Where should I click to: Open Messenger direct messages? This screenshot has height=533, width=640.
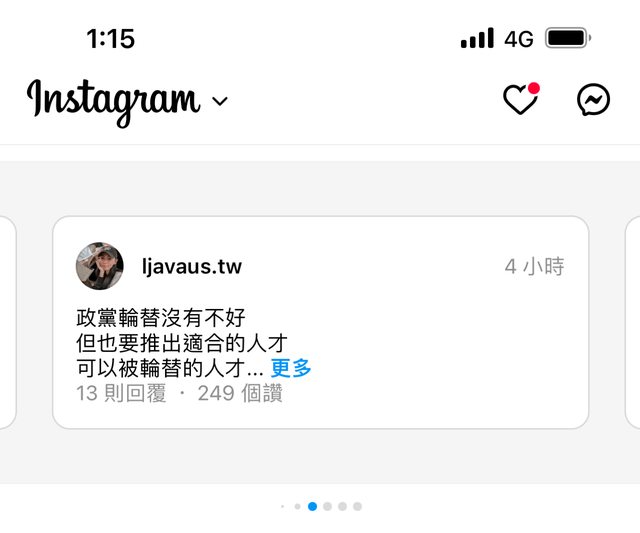[594, 100]
